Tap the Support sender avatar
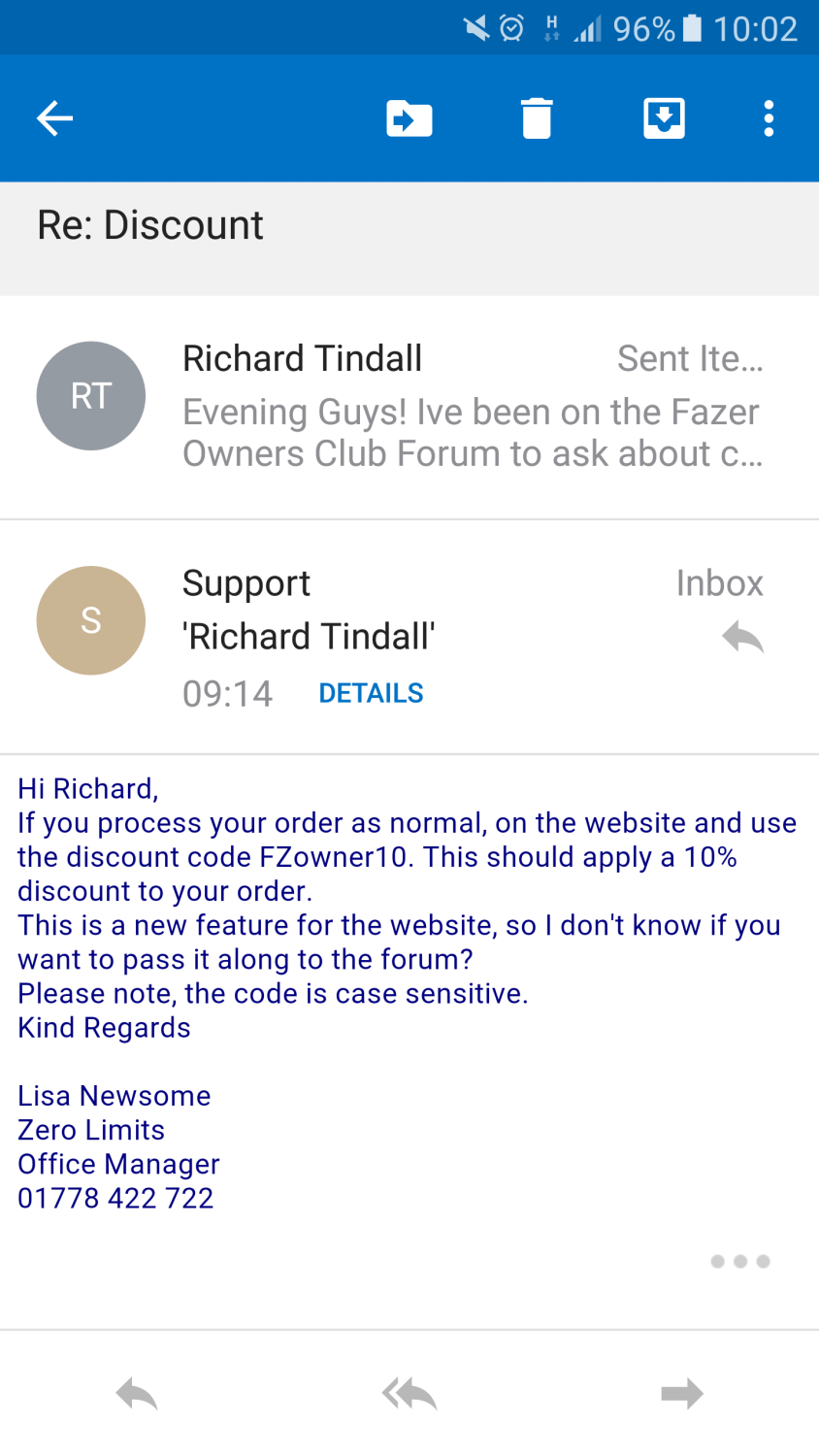Viewport: 819px width, 1456px height. click(91, 620)
